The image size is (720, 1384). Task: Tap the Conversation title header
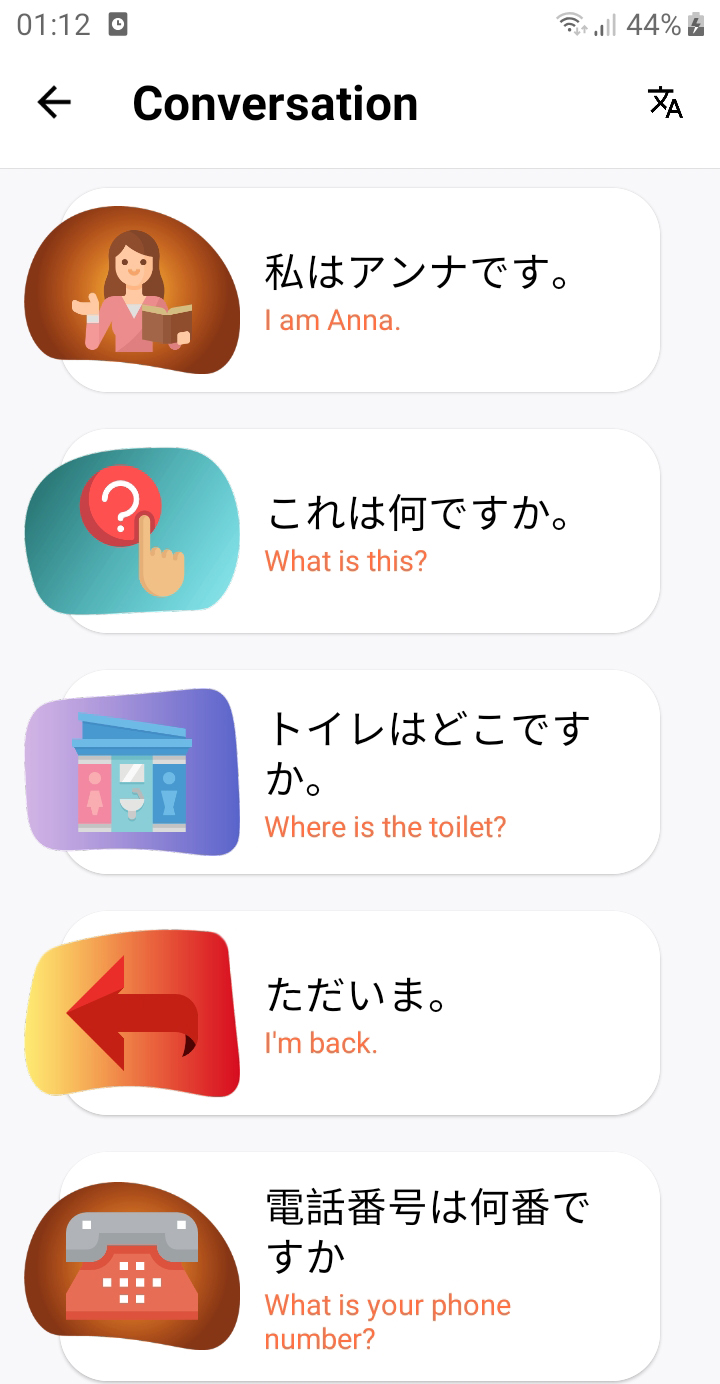(x=275, y=101)
